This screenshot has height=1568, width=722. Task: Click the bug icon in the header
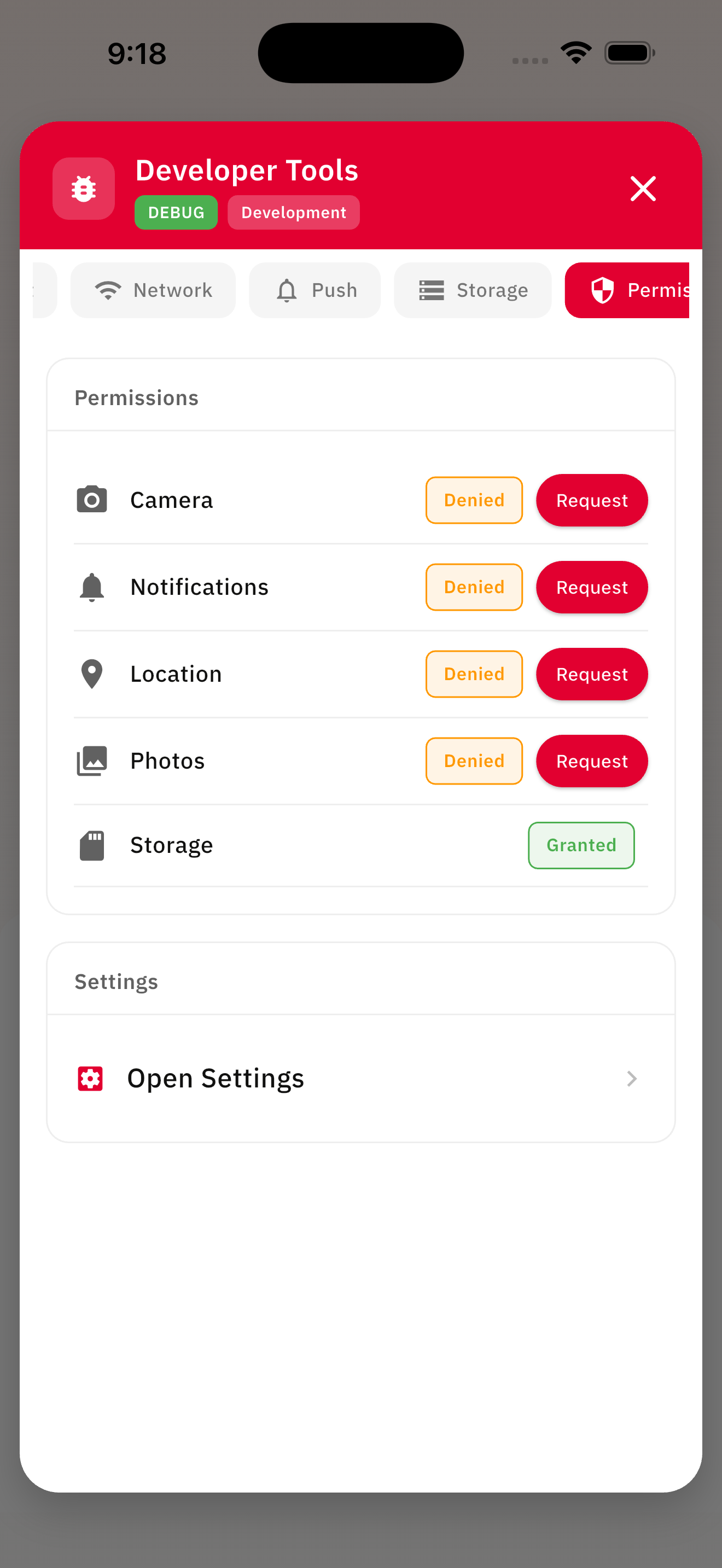83,189
